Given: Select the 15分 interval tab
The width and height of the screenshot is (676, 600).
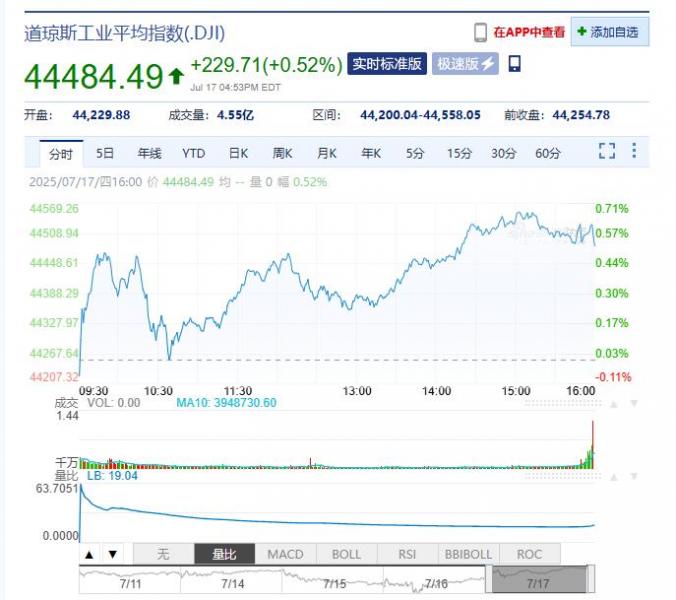Looking at the screenshot, I should [x=459, y=153].
